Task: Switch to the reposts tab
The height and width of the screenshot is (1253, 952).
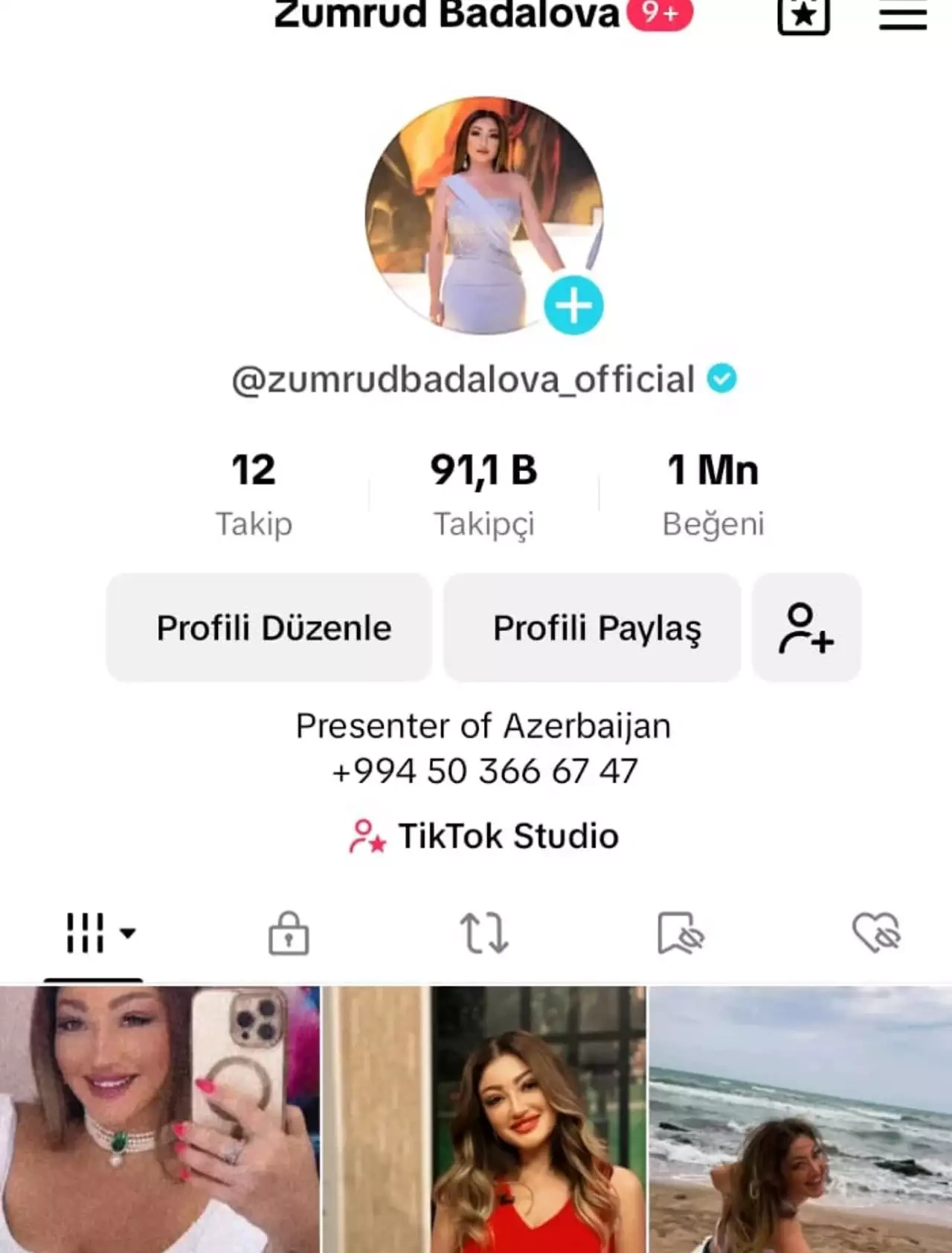Action: click(x=484, y=933)
